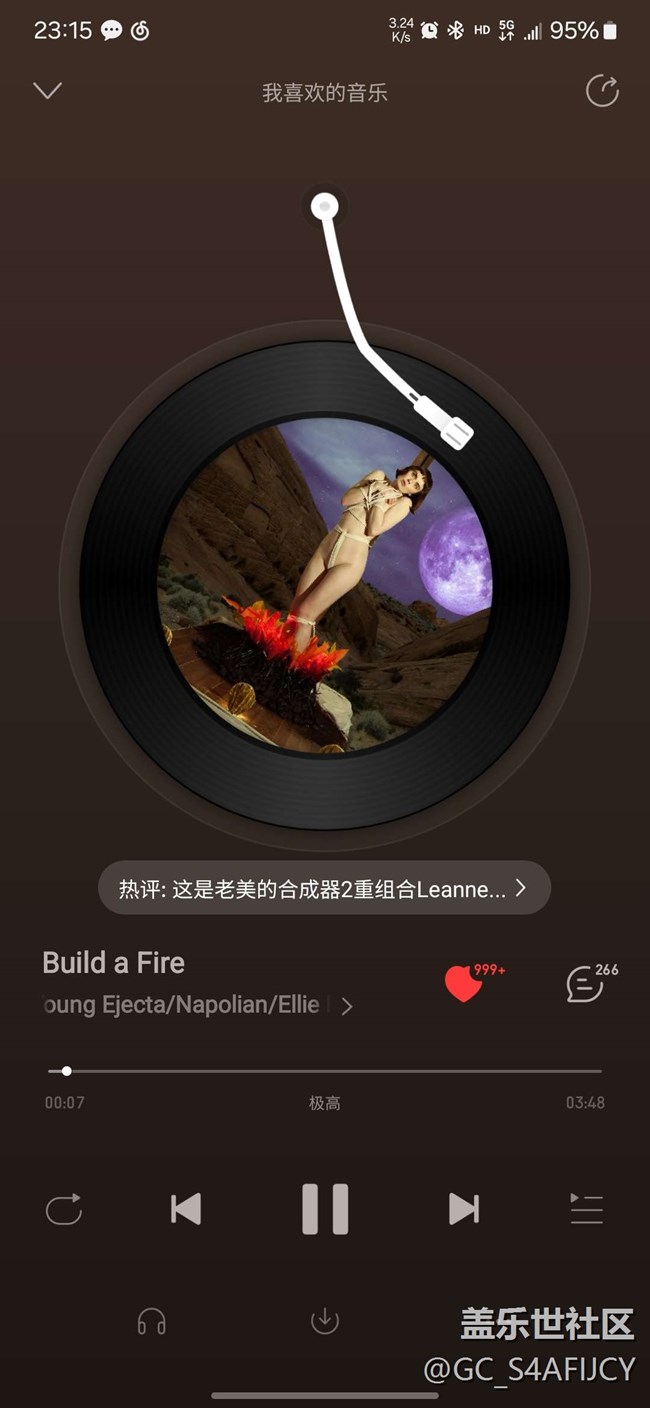Toggle the repeat mode icon
The image size is (650, 1408).
(x=63, y=1210)
